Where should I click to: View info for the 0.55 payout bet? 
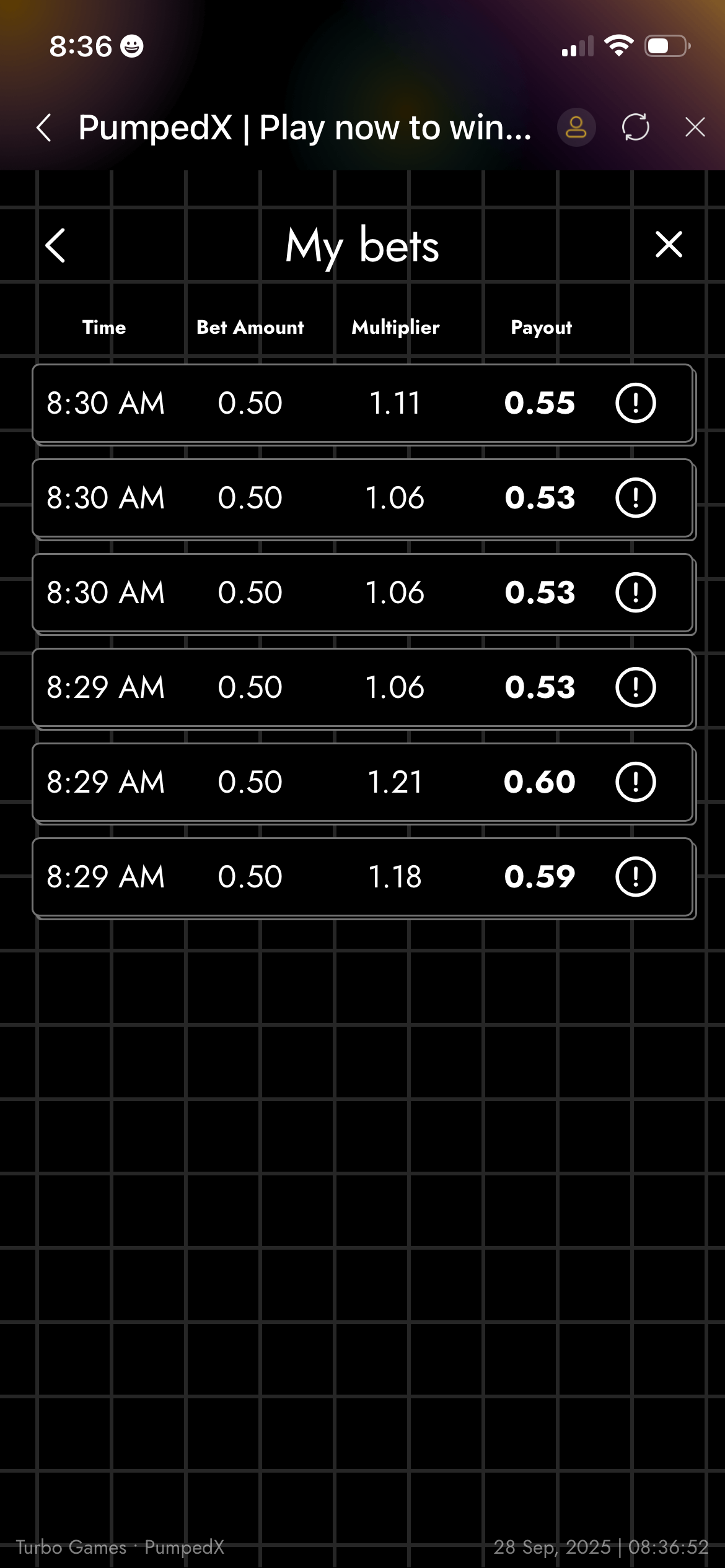[635, 403]
